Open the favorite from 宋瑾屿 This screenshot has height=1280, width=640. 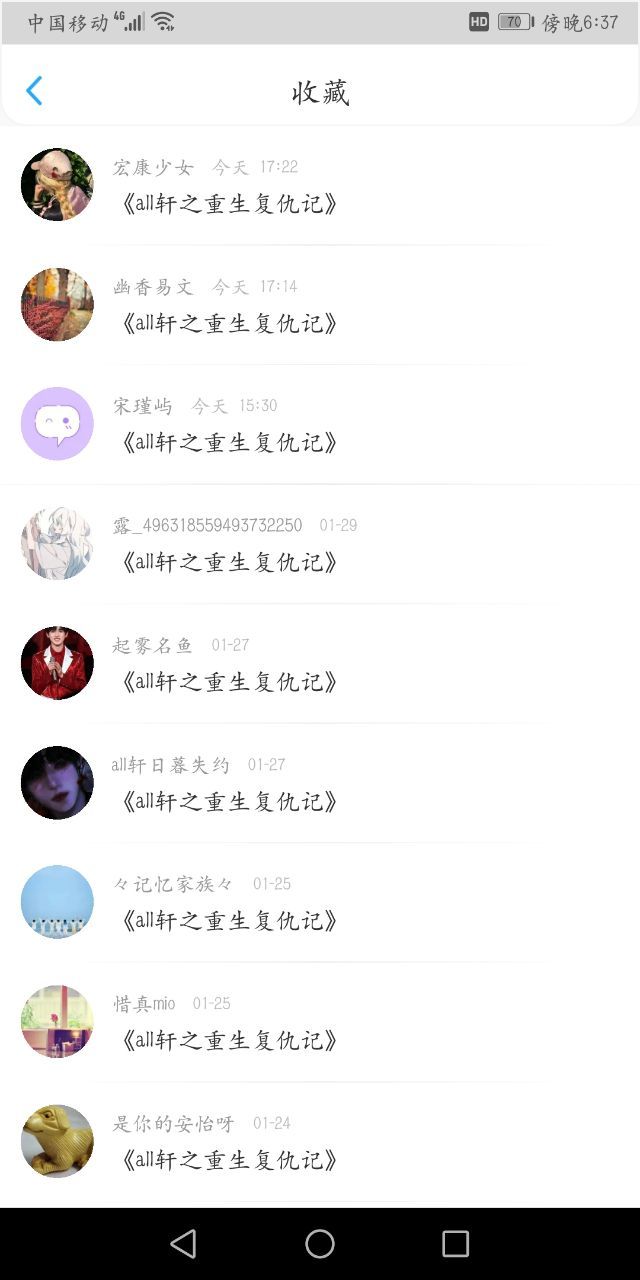point(320,424)
